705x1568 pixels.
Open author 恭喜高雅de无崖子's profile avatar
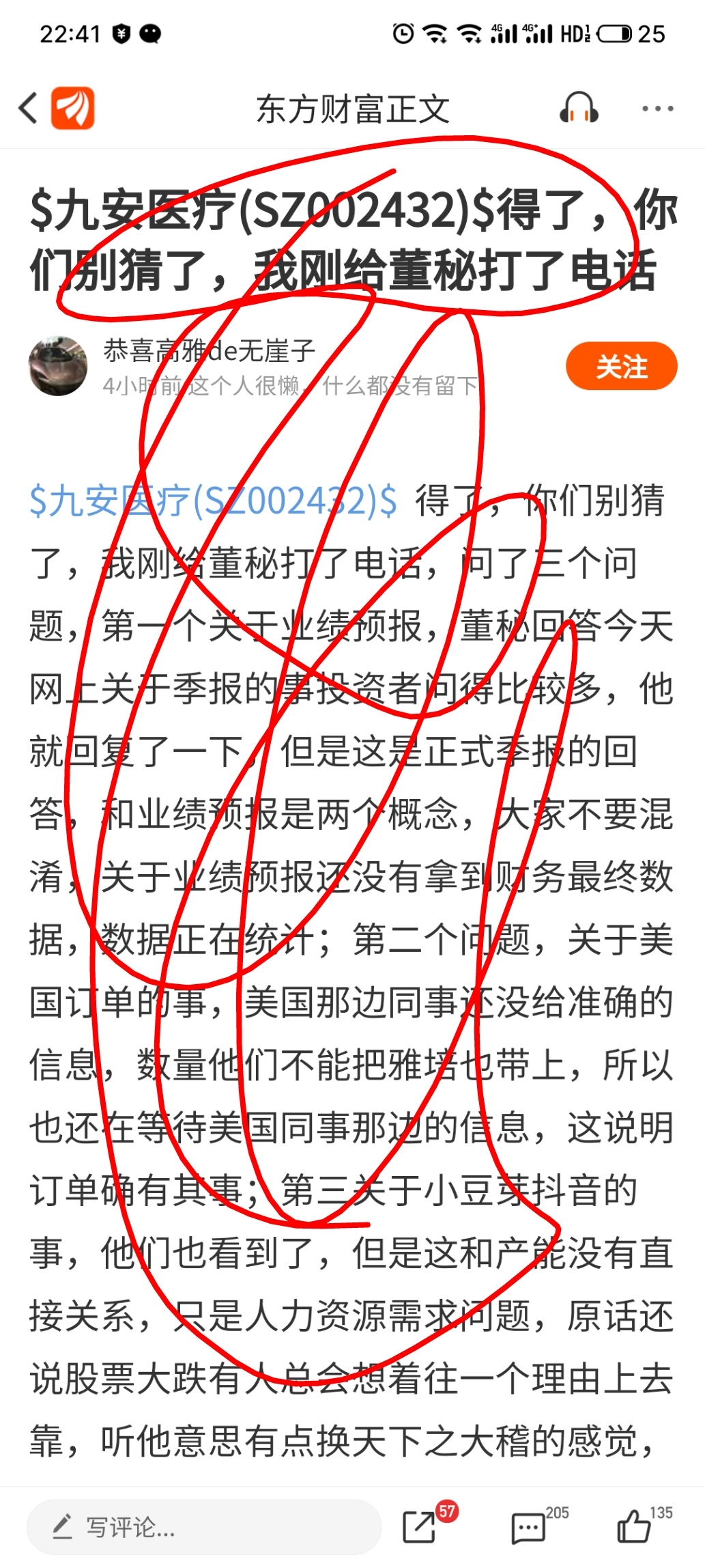click(58, 365)
